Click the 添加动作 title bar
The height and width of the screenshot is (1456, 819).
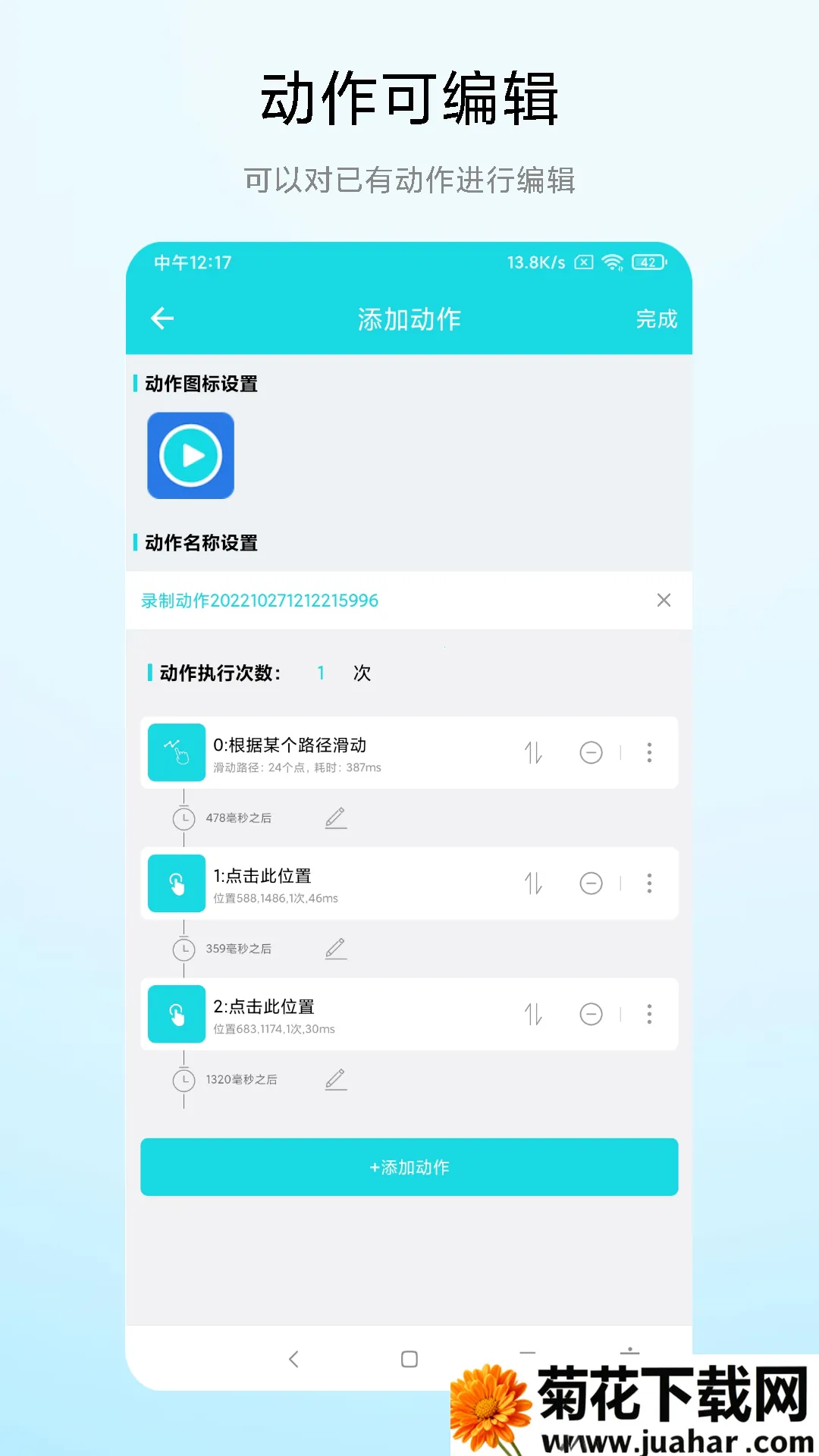tap(409, 318)
